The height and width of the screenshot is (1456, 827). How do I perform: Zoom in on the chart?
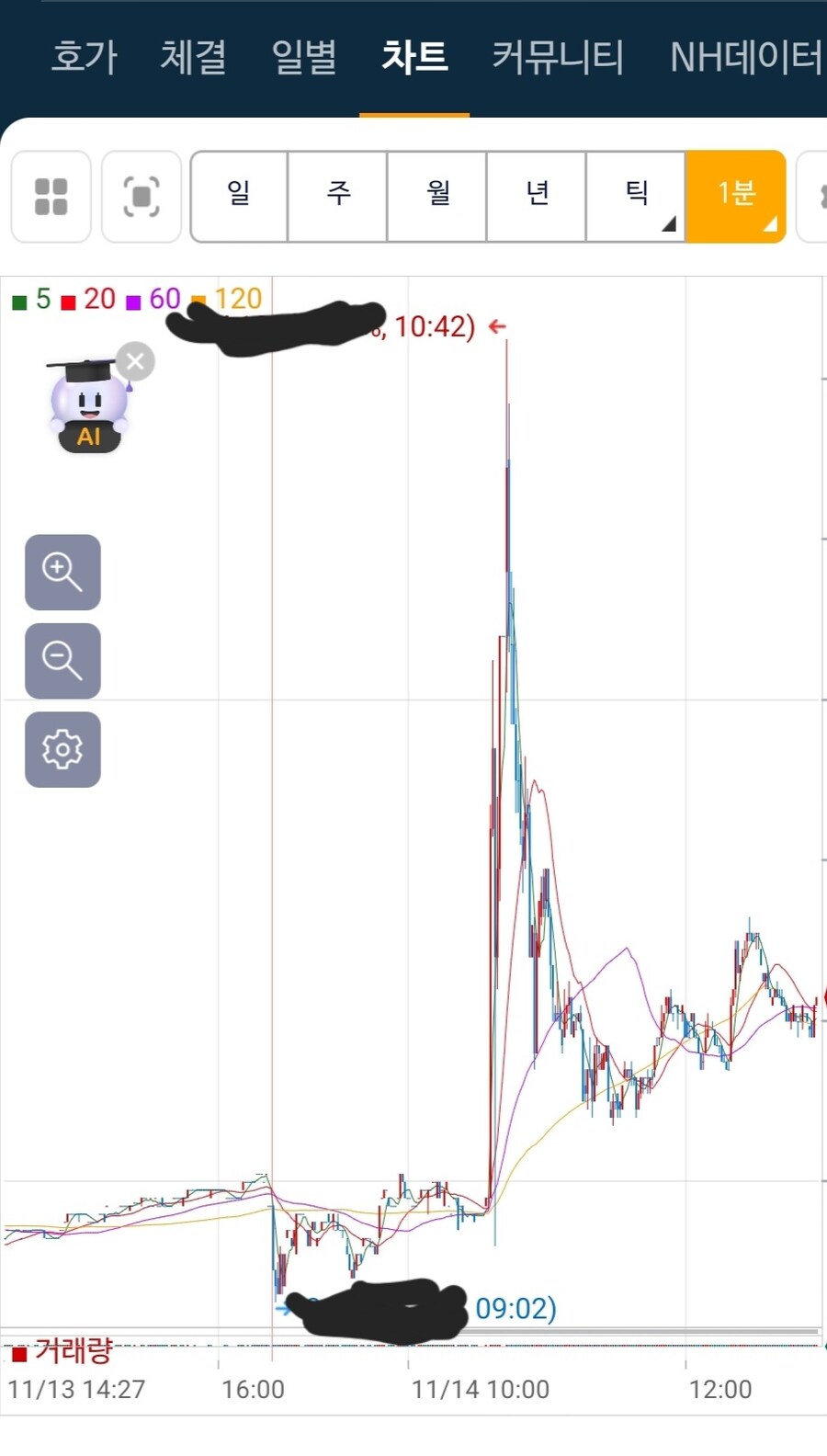point(62,573)
